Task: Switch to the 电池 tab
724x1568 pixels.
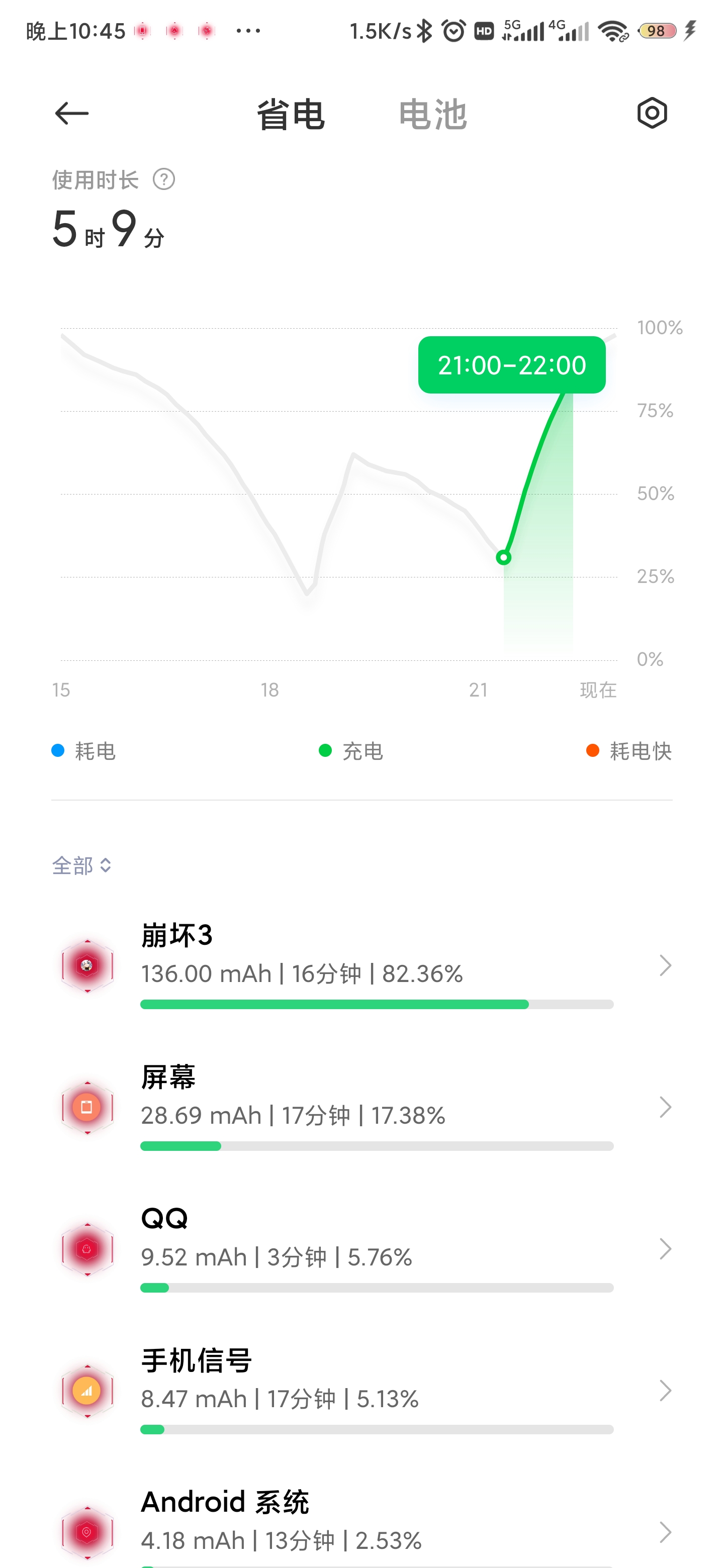Action: pos(432,115)
